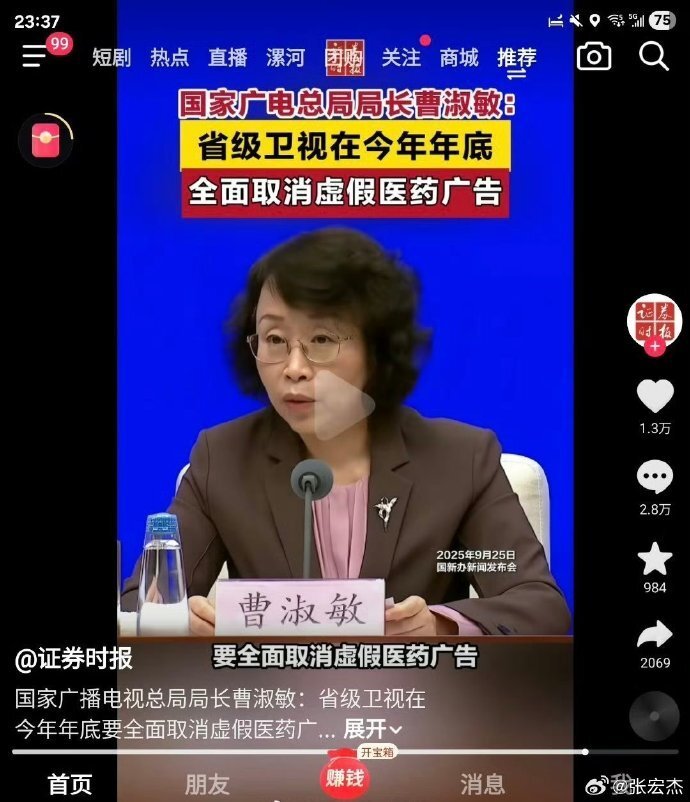Screen dimensions: 690x802
Task: Open the 朋友 tab
Action: pos(207,783)
